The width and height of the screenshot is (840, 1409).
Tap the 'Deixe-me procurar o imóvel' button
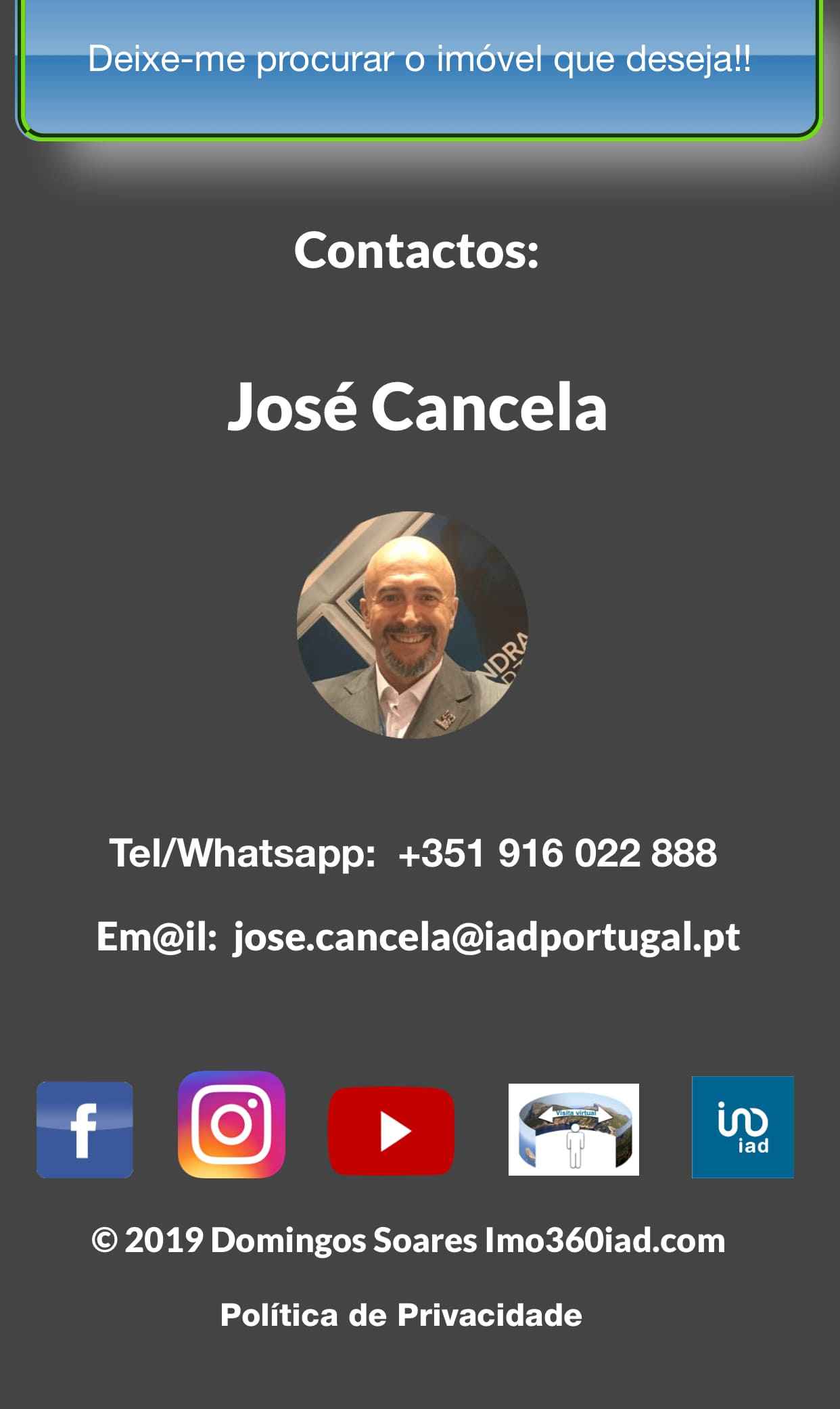pos(419,61)
